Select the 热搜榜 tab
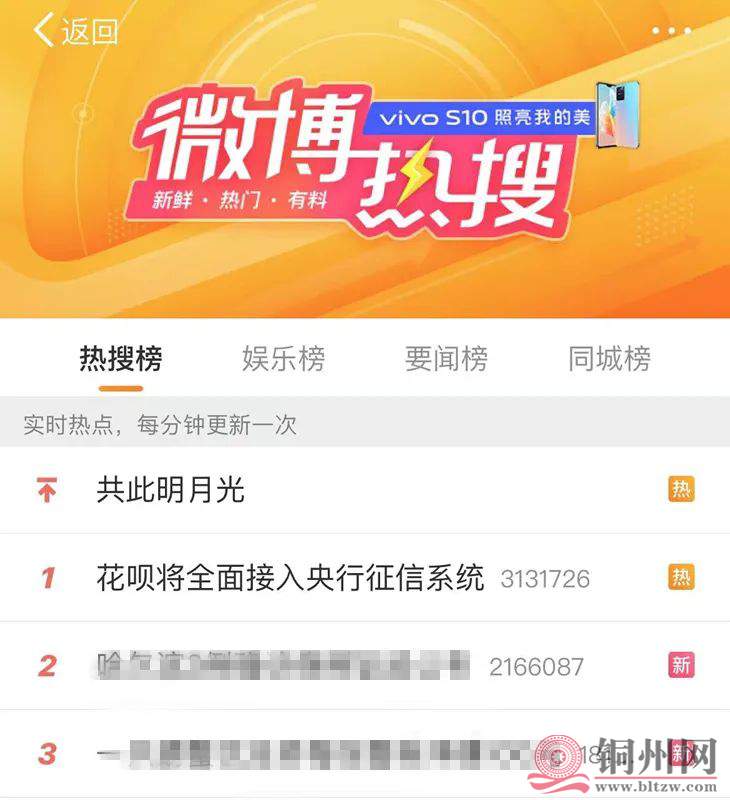Image resolution: width=730 pixels, height=800 pixels. [x=121, y=358]
